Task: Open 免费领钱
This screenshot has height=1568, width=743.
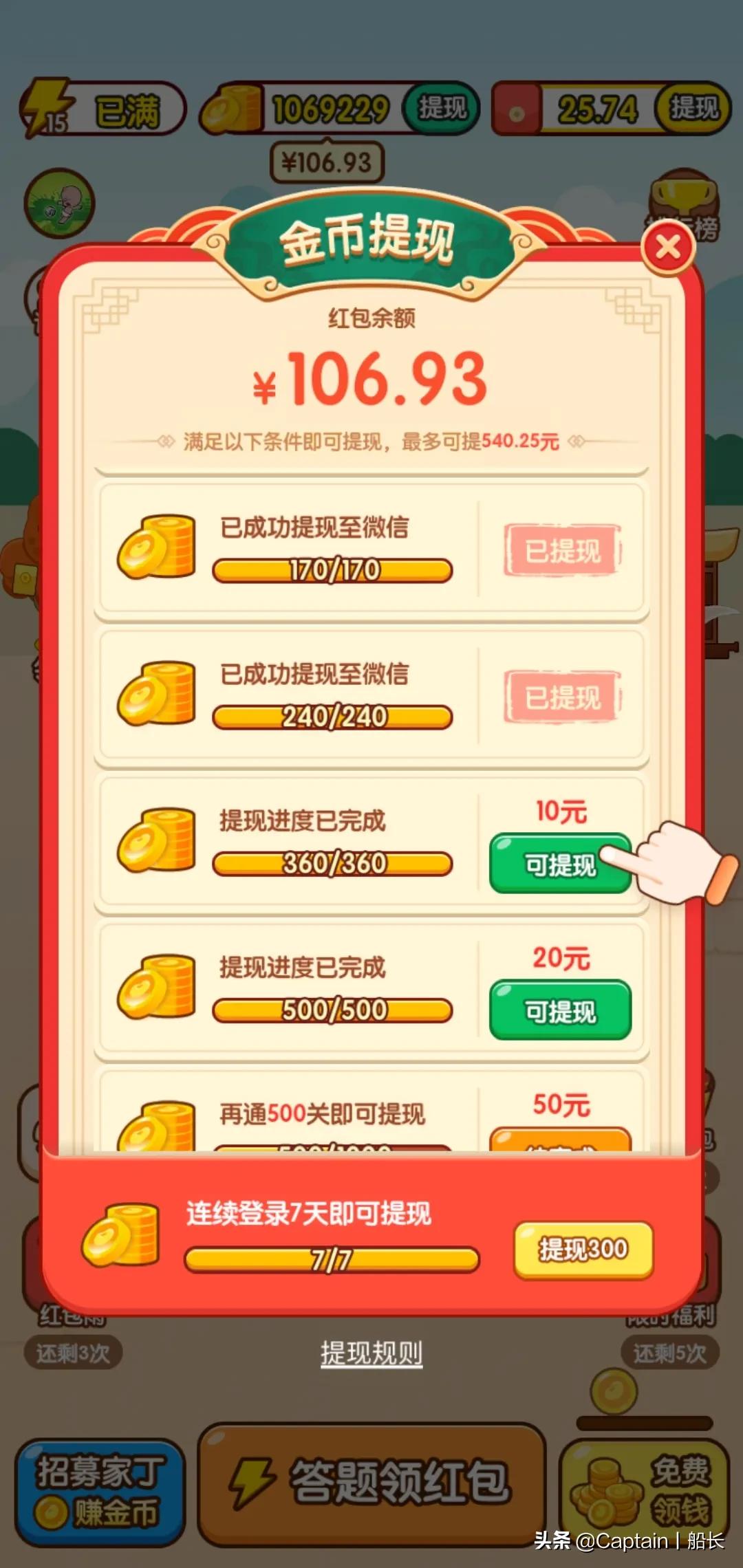Action: click(645, 1491)
